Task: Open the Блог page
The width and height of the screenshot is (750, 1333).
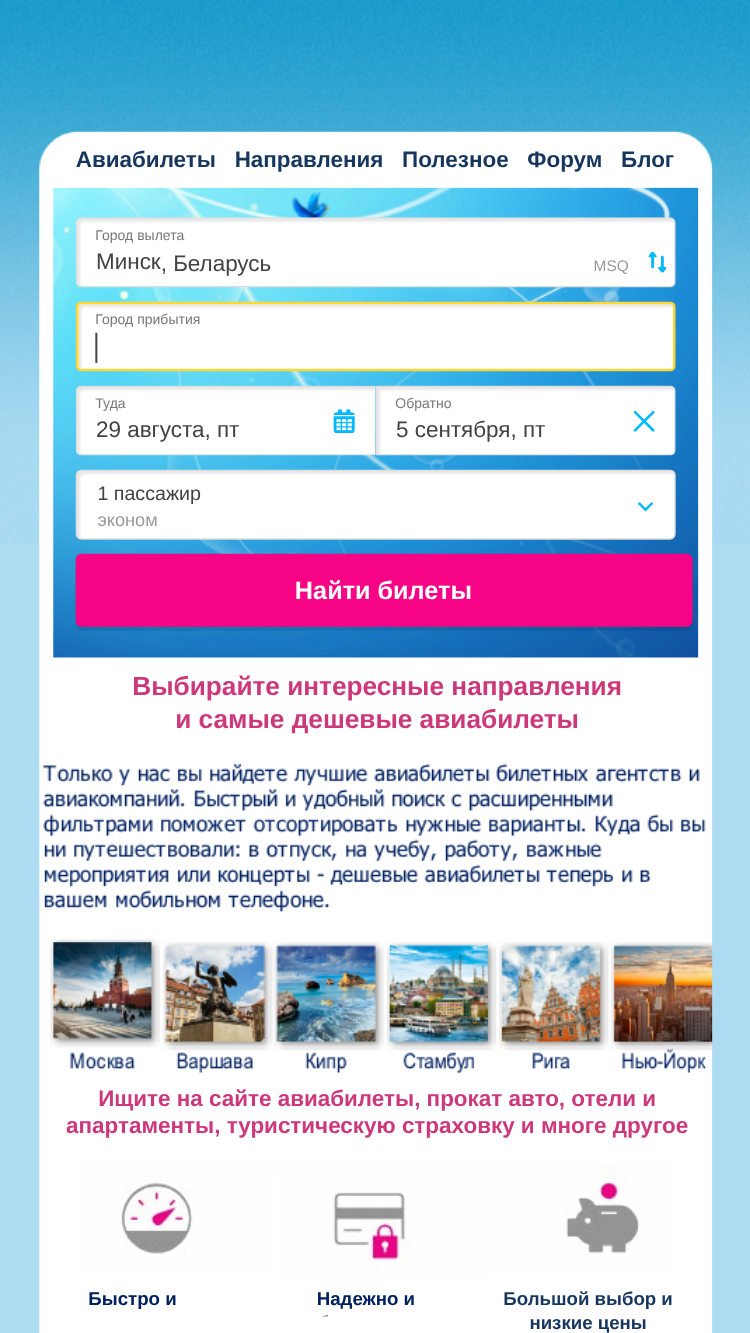Action: click(648, 160)
